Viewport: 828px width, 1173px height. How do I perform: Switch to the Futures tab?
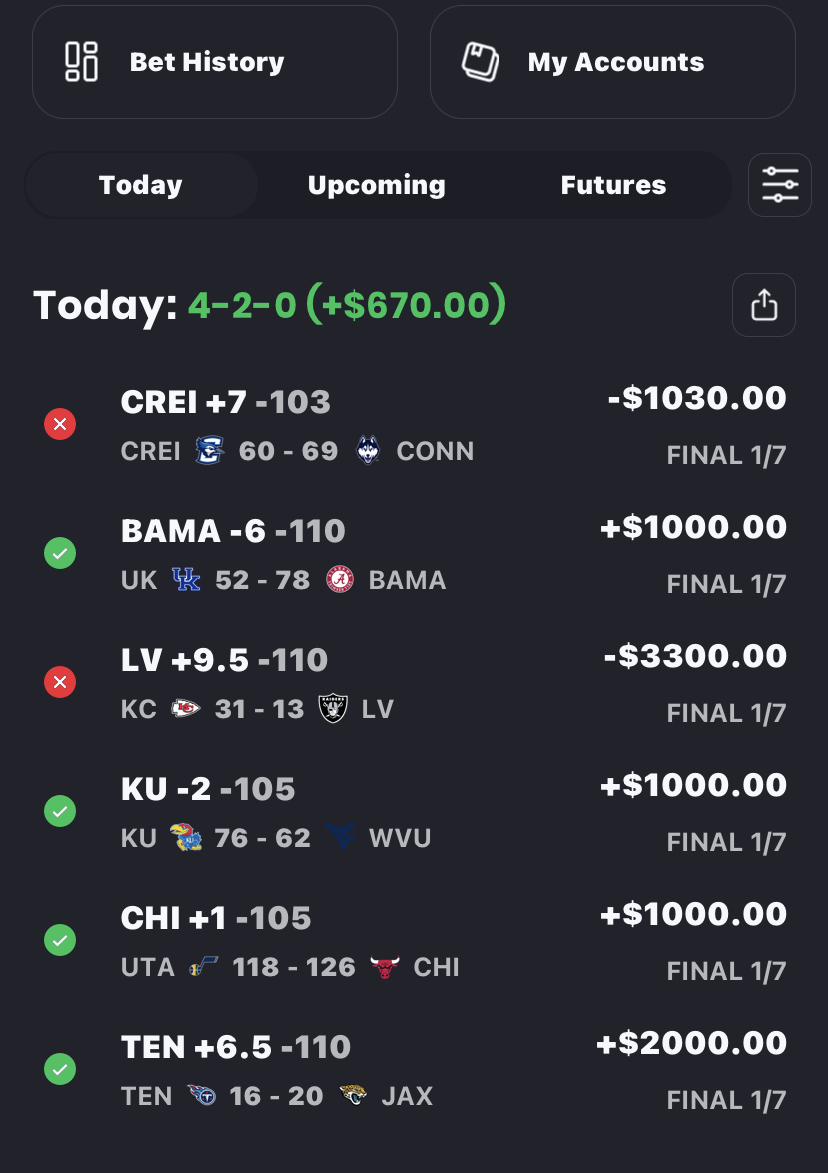pos(613,185)
